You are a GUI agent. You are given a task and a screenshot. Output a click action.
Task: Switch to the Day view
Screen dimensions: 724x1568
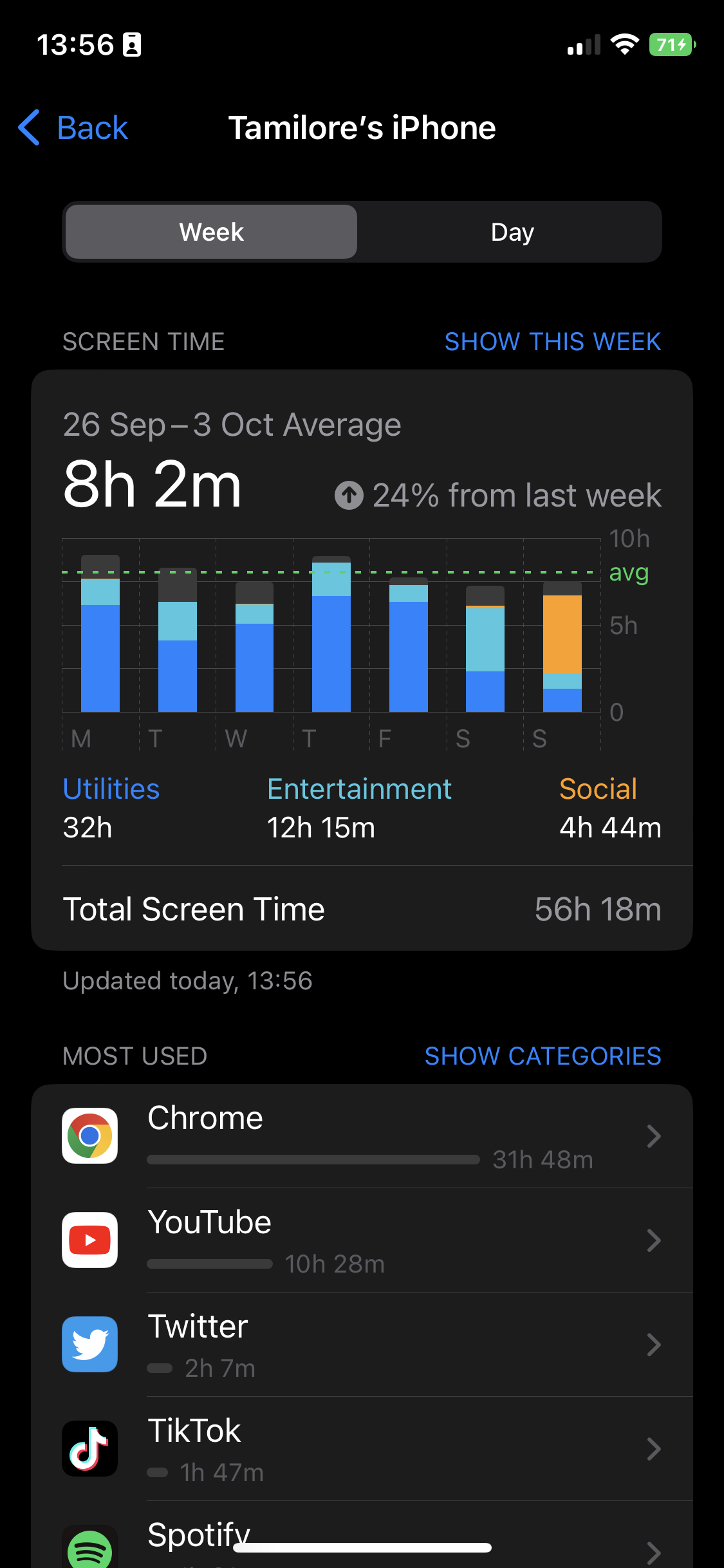(x=512, y=232)
